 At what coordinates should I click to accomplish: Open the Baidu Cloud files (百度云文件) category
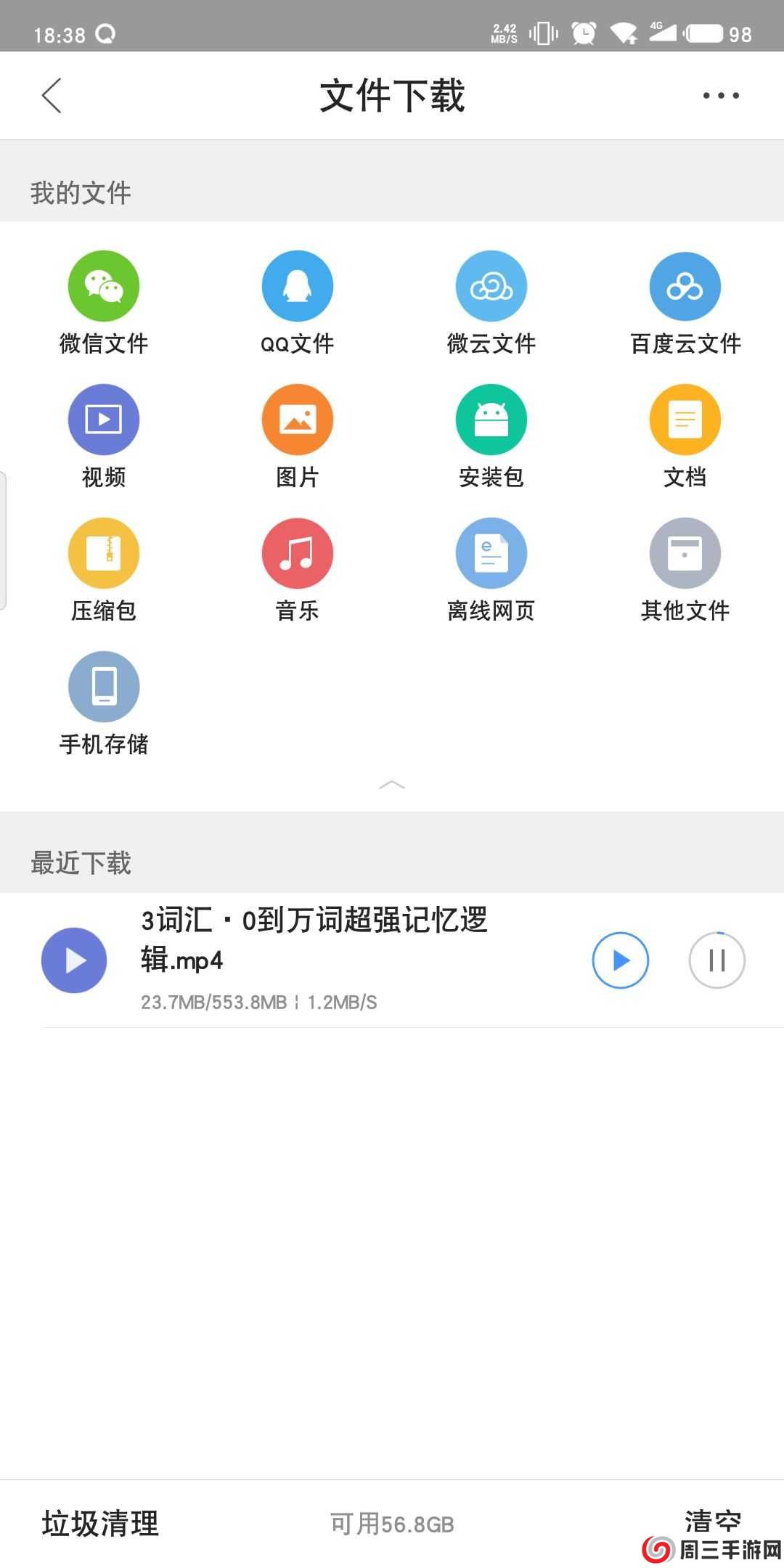pyautogui.click(x=685, y=300)
